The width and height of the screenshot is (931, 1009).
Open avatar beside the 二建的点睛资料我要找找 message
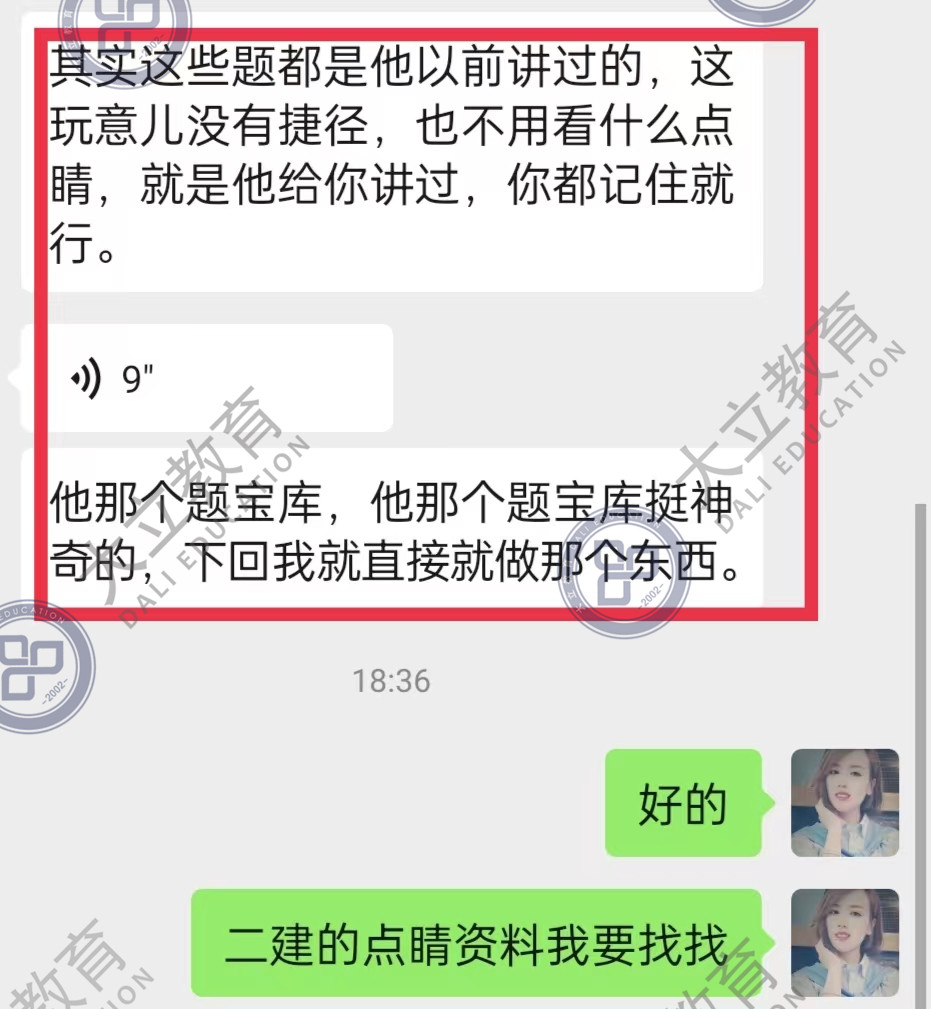pos(844,942)
